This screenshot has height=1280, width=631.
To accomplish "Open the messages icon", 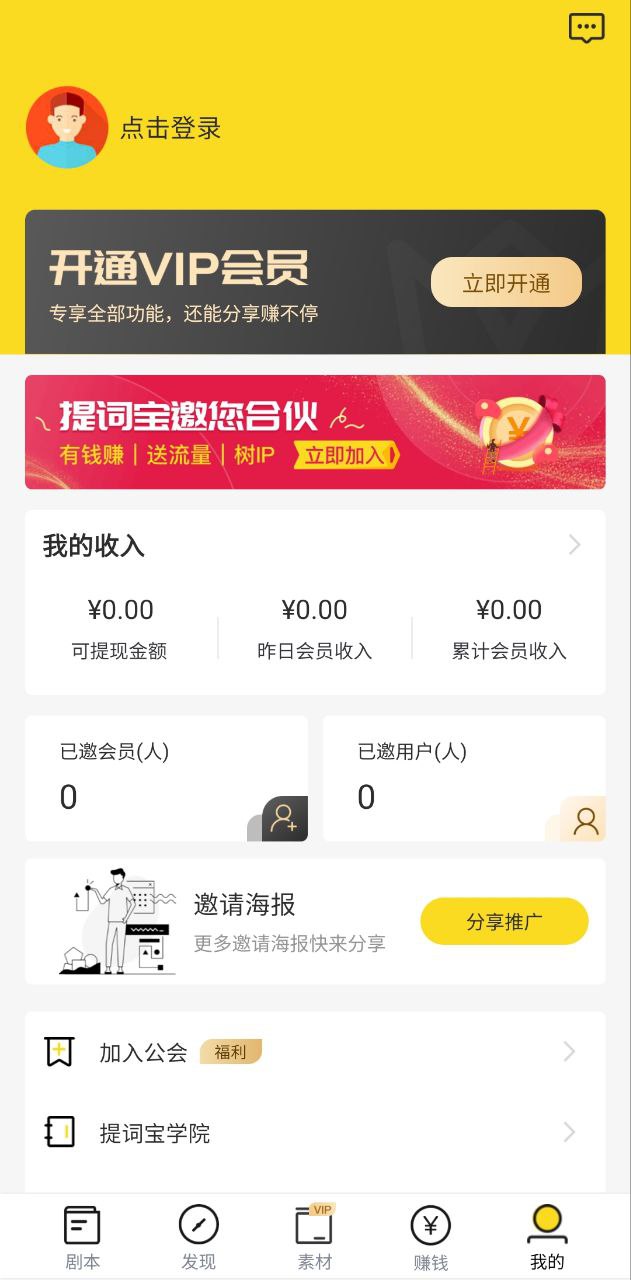I will (x=587, y=28).
